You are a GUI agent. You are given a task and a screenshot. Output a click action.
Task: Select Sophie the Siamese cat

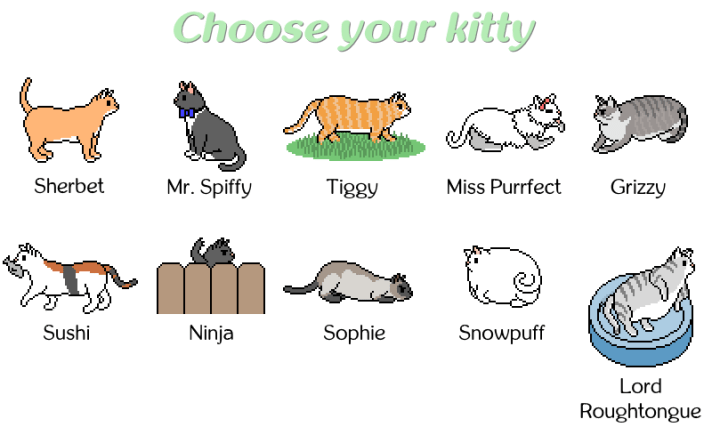click(x=351, y=282)
